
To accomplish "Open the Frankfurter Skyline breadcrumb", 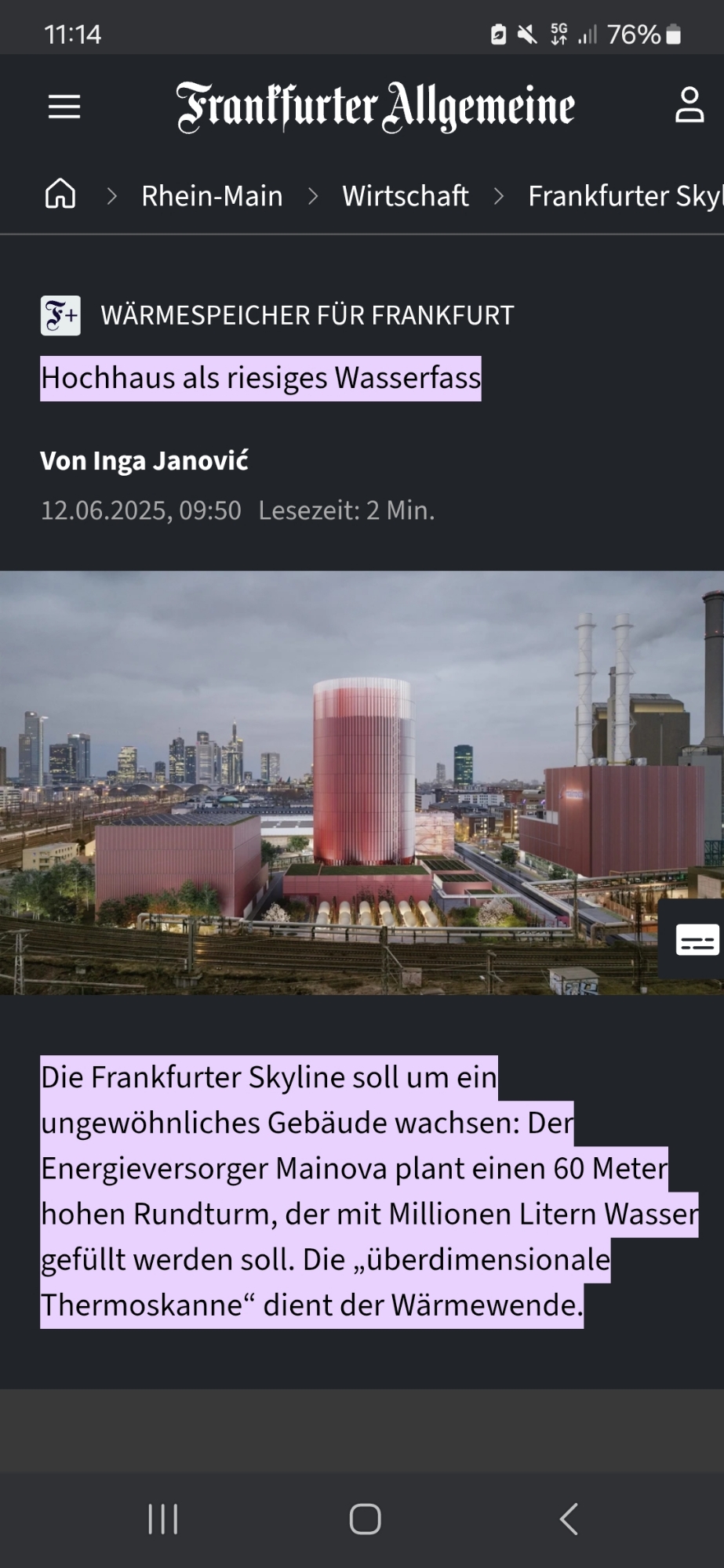I will (x=624, y=196).
